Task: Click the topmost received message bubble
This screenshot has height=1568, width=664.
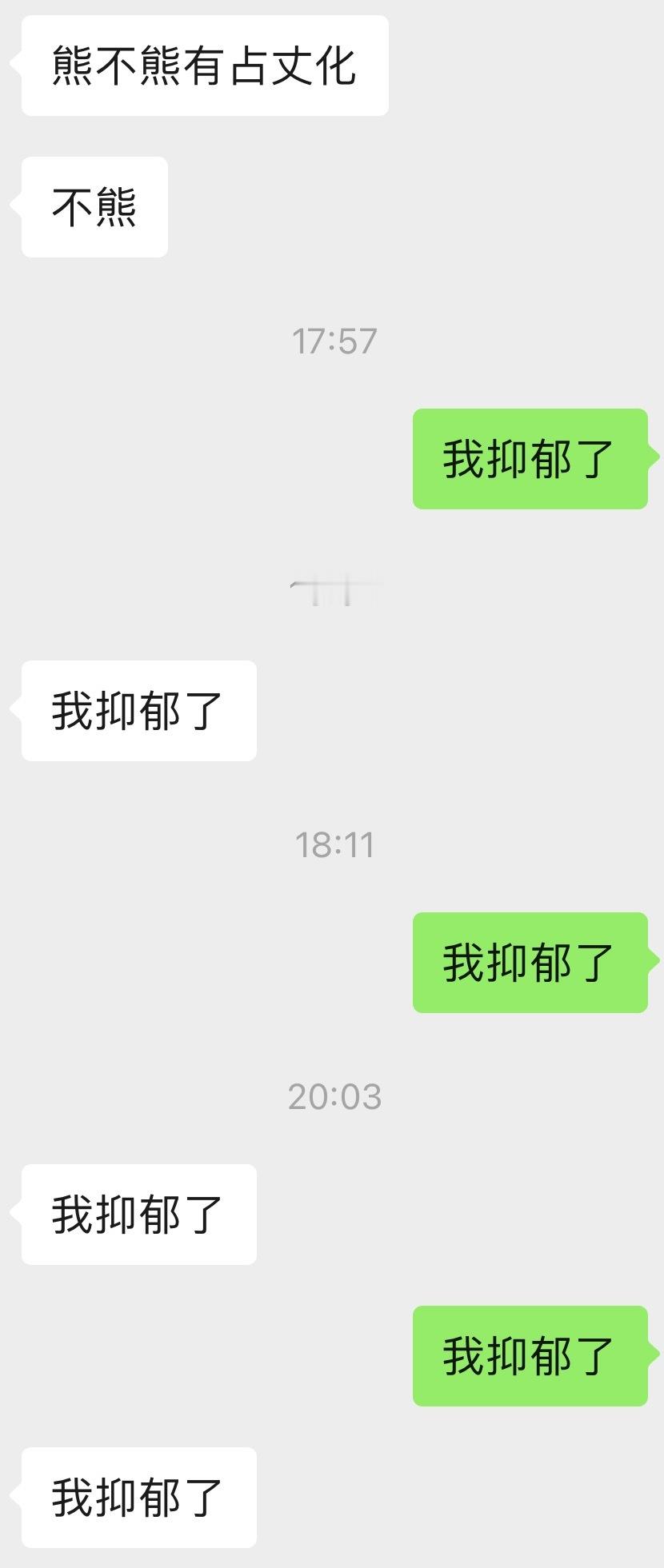Action: [204, 66]
